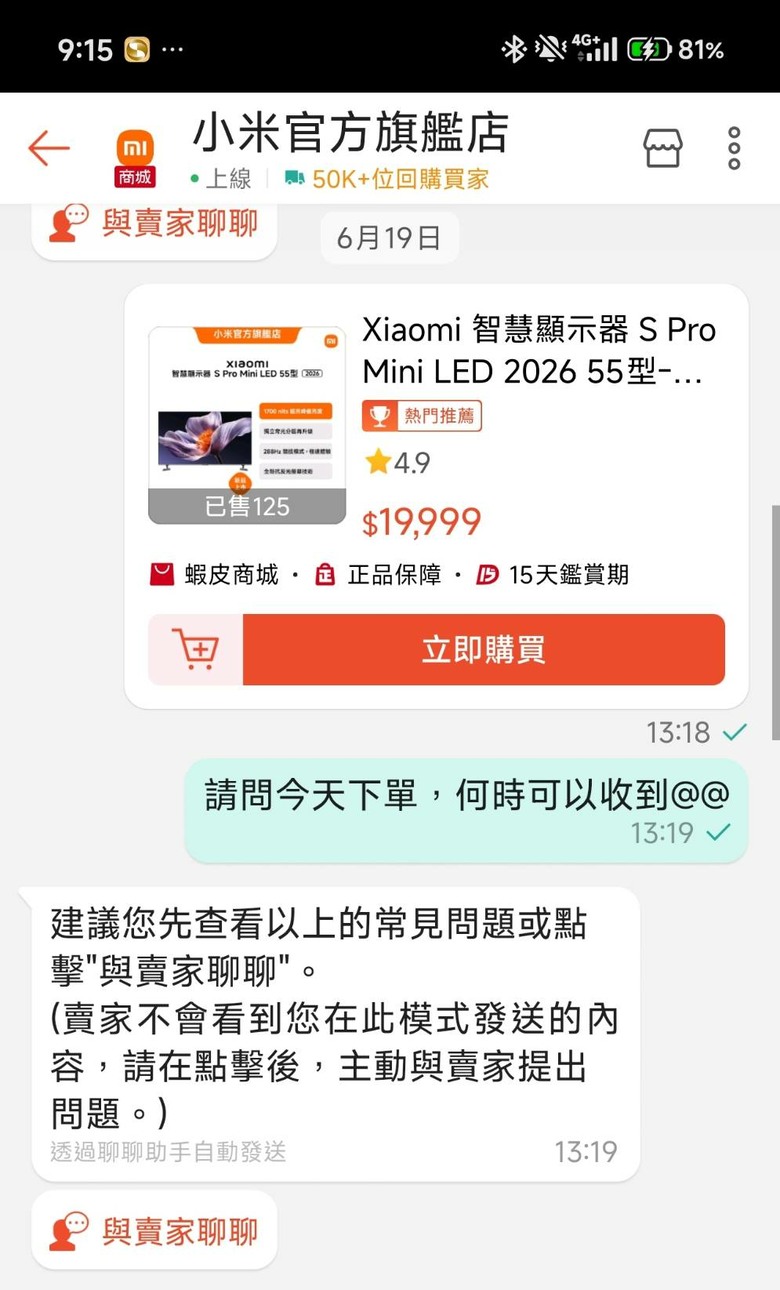Open the three-dot overflow menu
Viewport: 780px width, 1290px height.
click(x=735, y=148)
